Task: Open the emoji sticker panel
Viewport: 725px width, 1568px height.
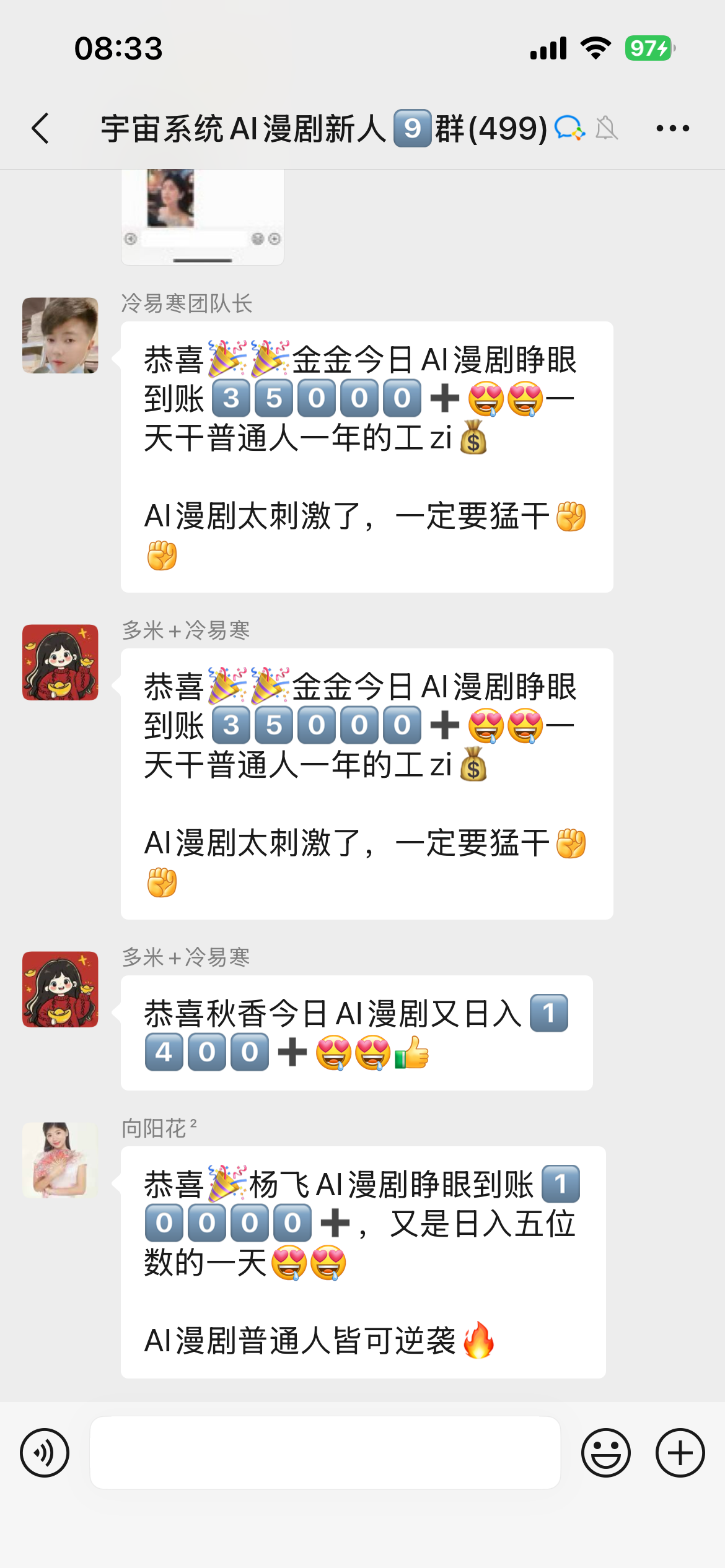Action: coord(606,1452)
